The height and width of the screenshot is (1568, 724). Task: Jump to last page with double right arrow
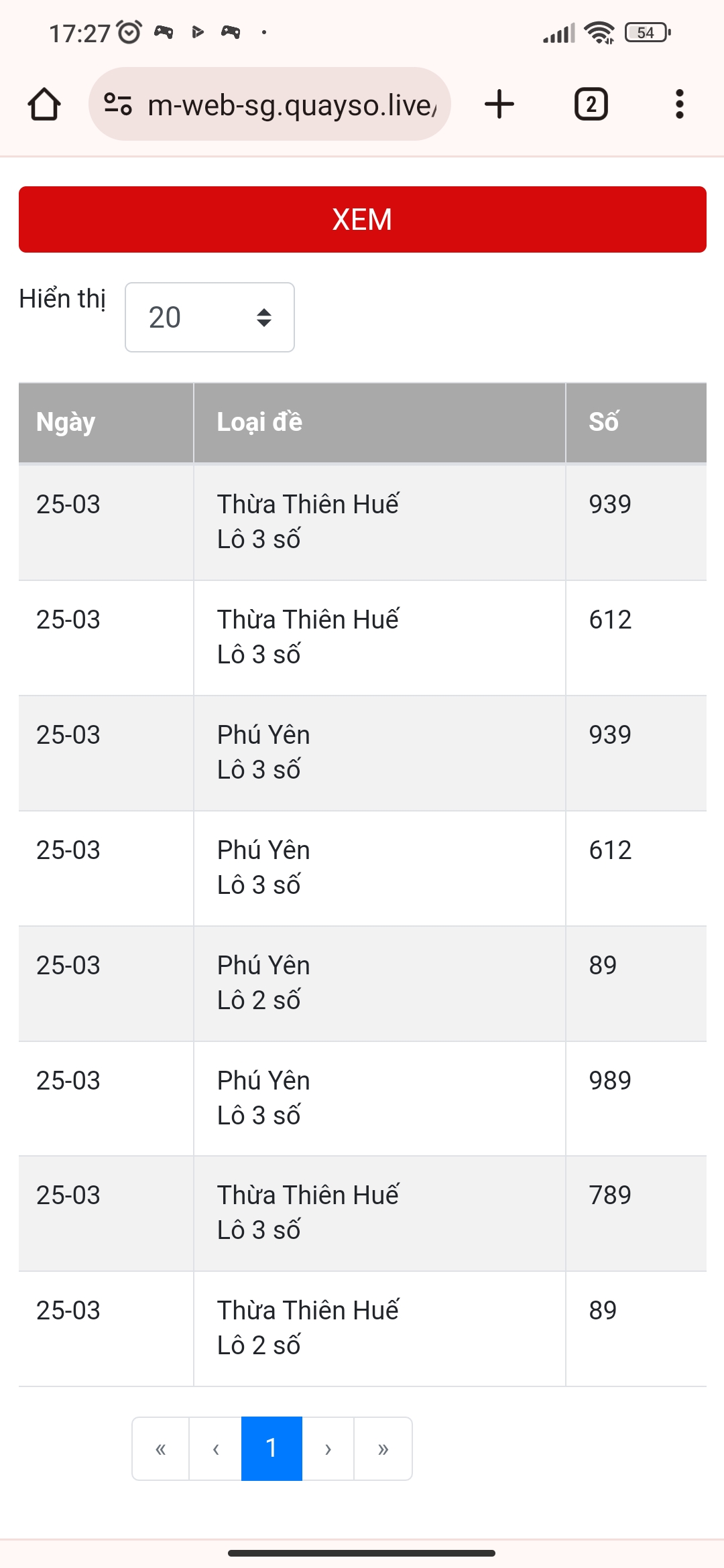click(383, 1449)
